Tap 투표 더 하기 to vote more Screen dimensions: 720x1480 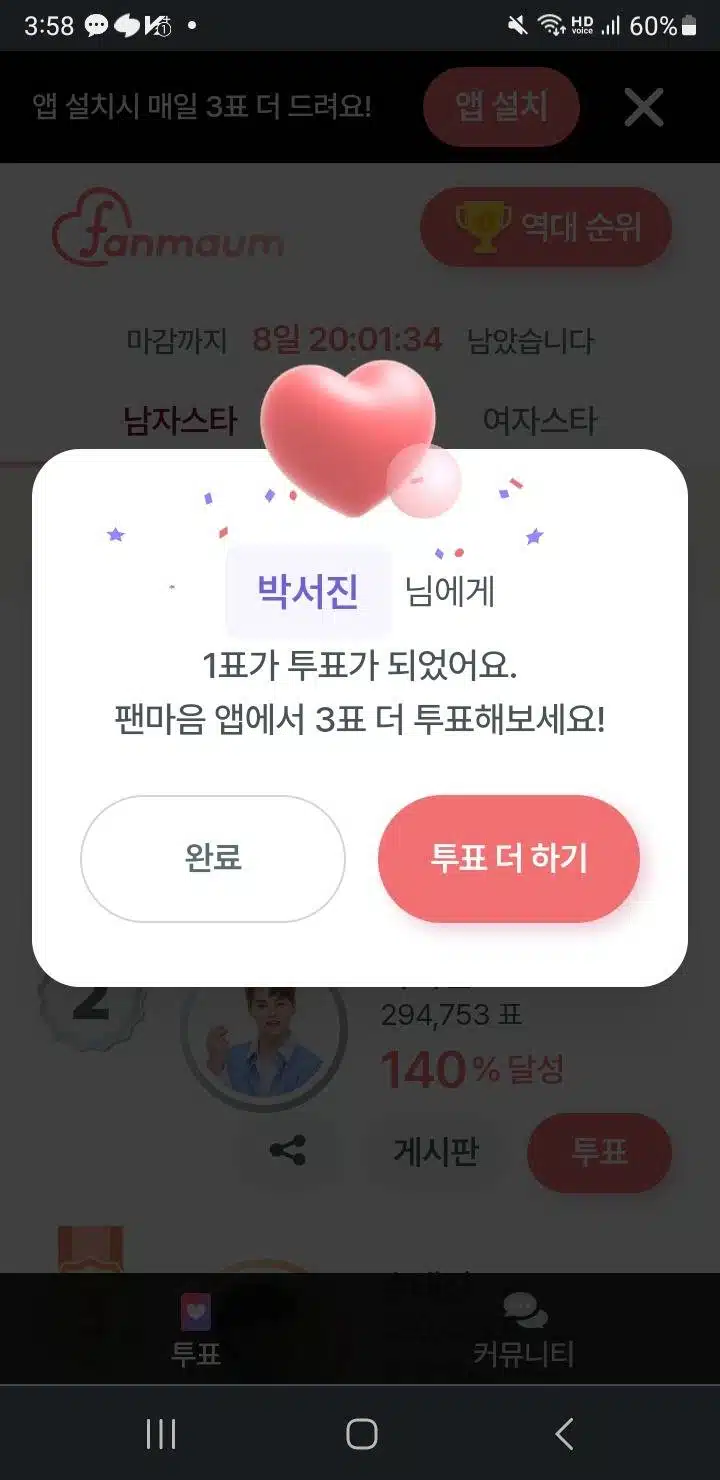pyautogui.click(x=509, y=859)
